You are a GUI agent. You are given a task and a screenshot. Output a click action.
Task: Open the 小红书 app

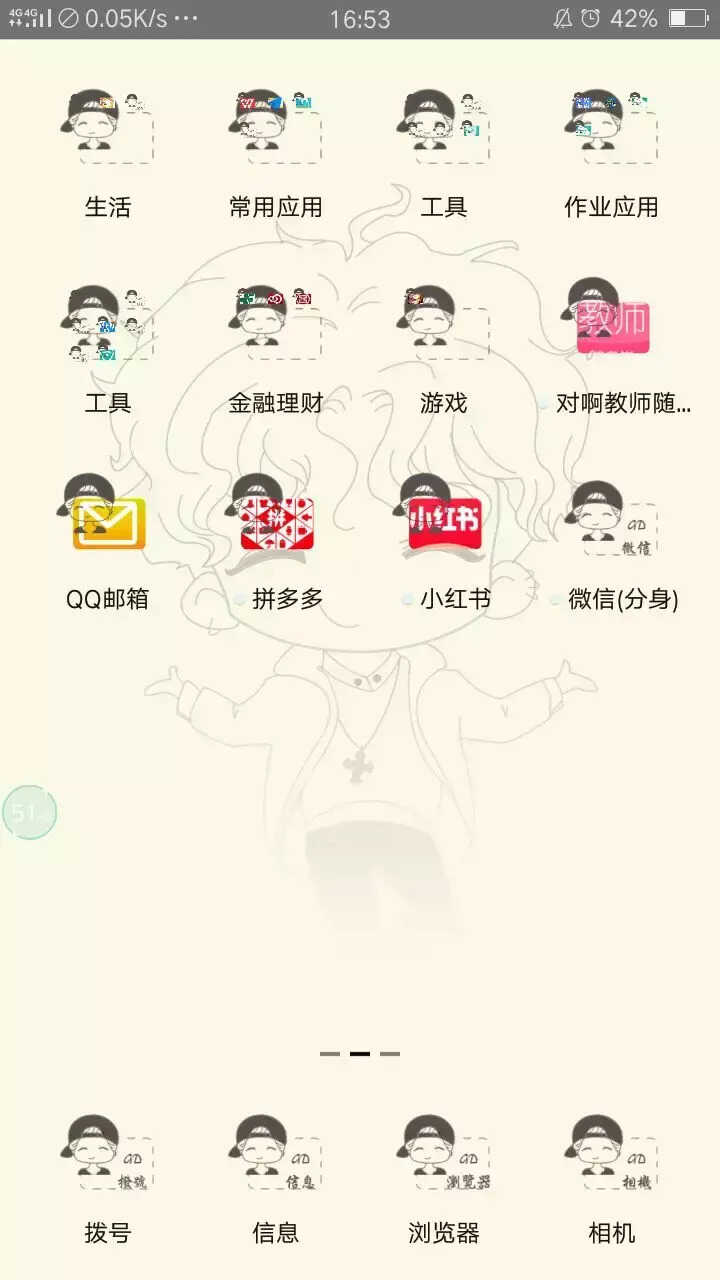443,522
